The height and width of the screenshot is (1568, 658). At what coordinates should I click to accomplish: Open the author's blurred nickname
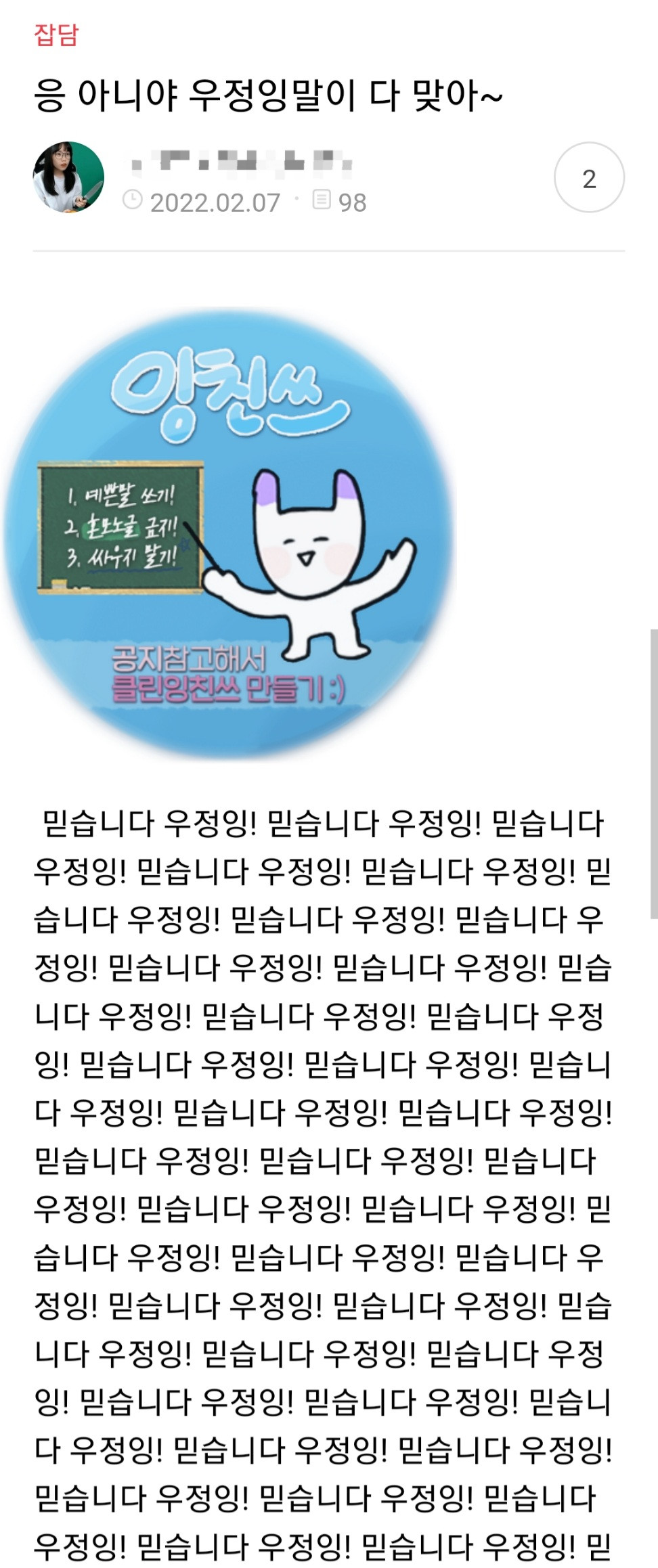242,162
